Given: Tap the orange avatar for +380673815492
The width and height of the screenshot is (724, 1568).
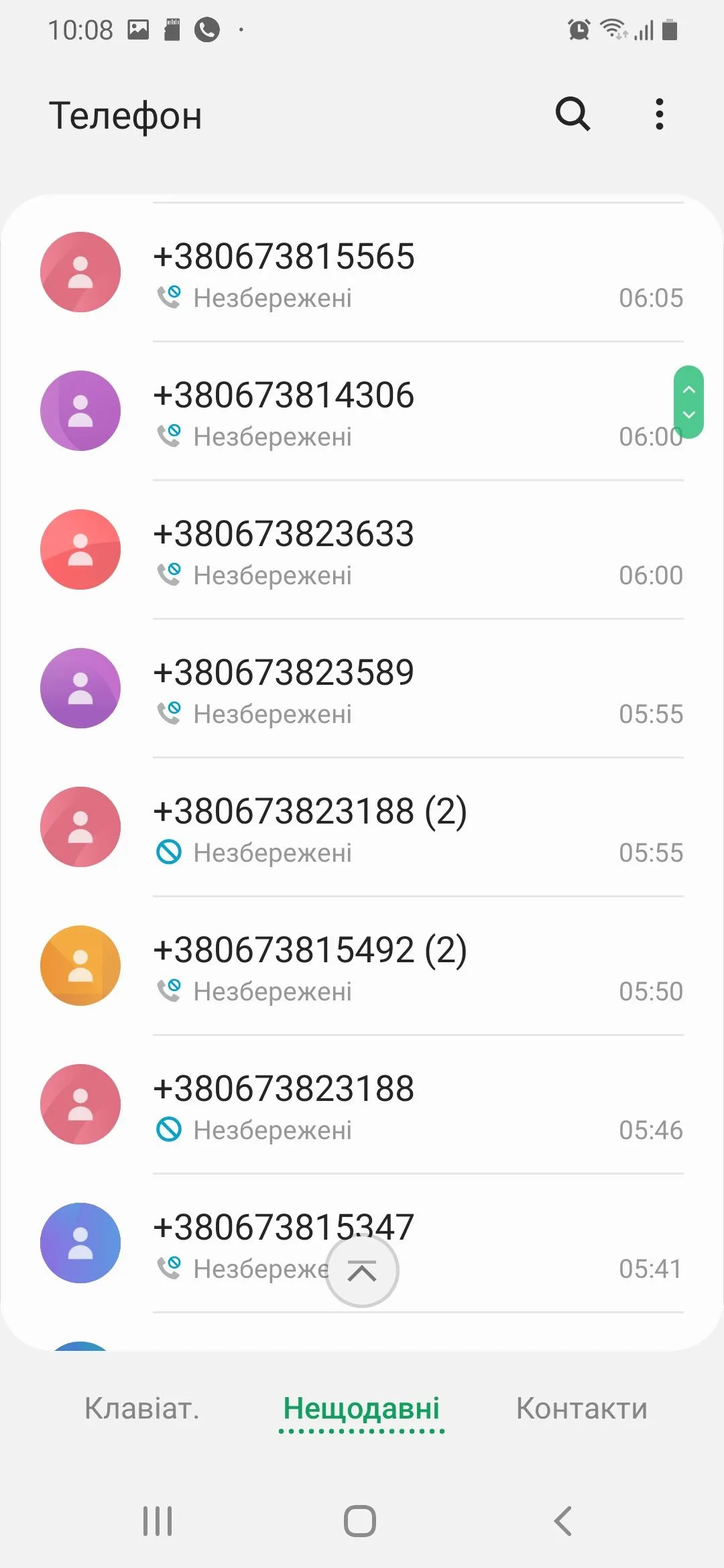Looking at the screenshot, I should 80,966.
